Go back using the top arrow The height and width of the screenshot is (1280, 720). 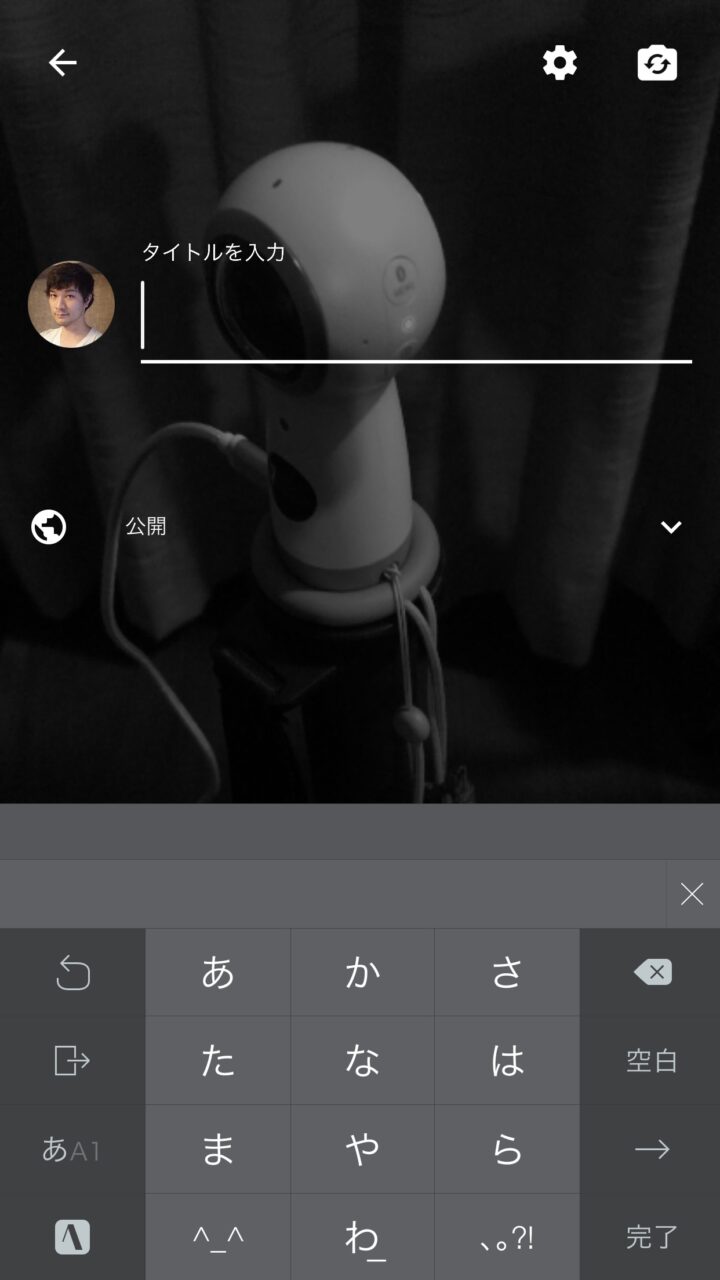pyautogui.click(x=62, y=63)
